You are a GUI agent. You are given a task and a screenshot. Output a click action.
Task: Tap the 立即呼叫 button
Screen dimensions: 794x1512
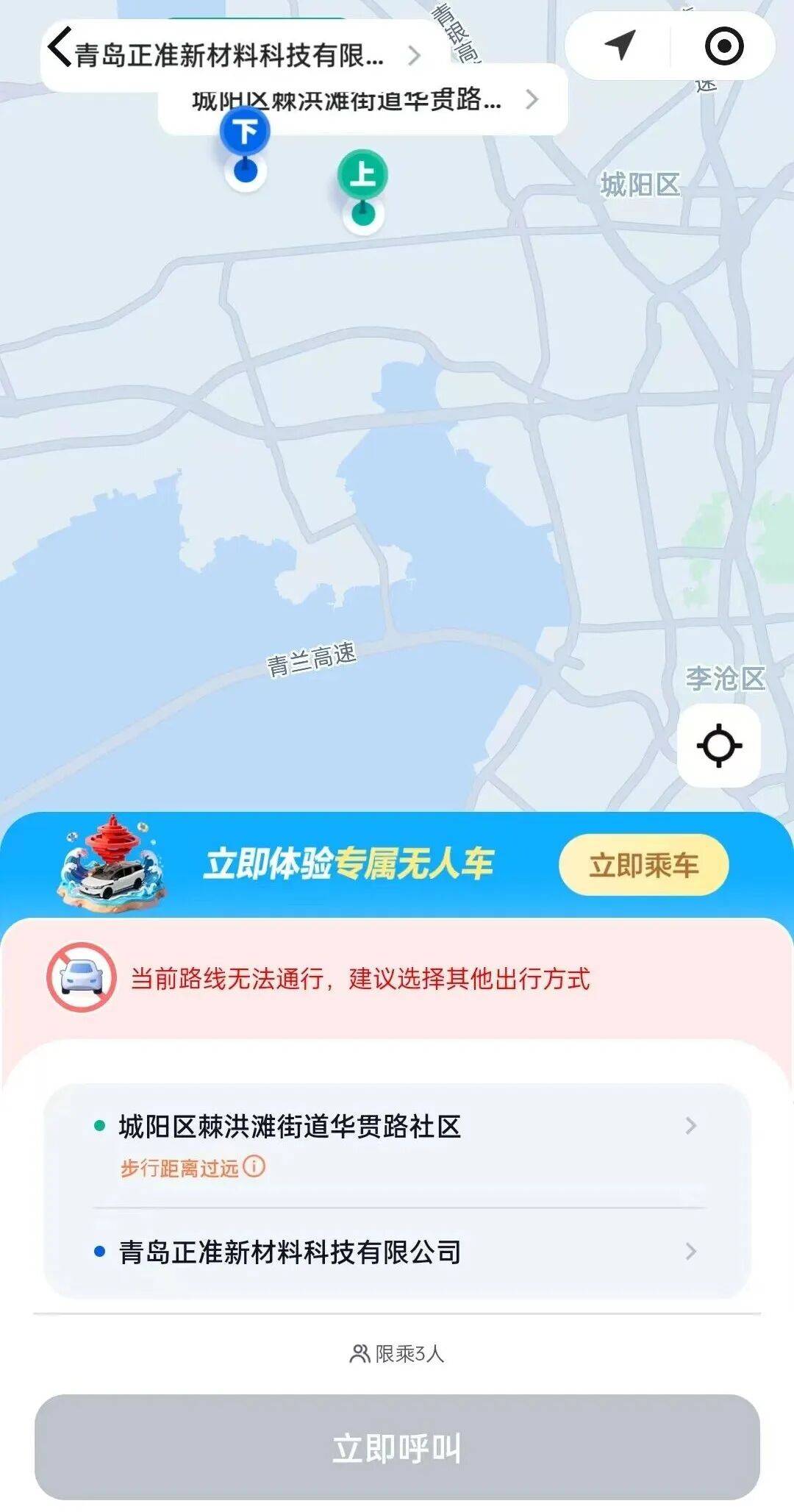click(397, 1447)
